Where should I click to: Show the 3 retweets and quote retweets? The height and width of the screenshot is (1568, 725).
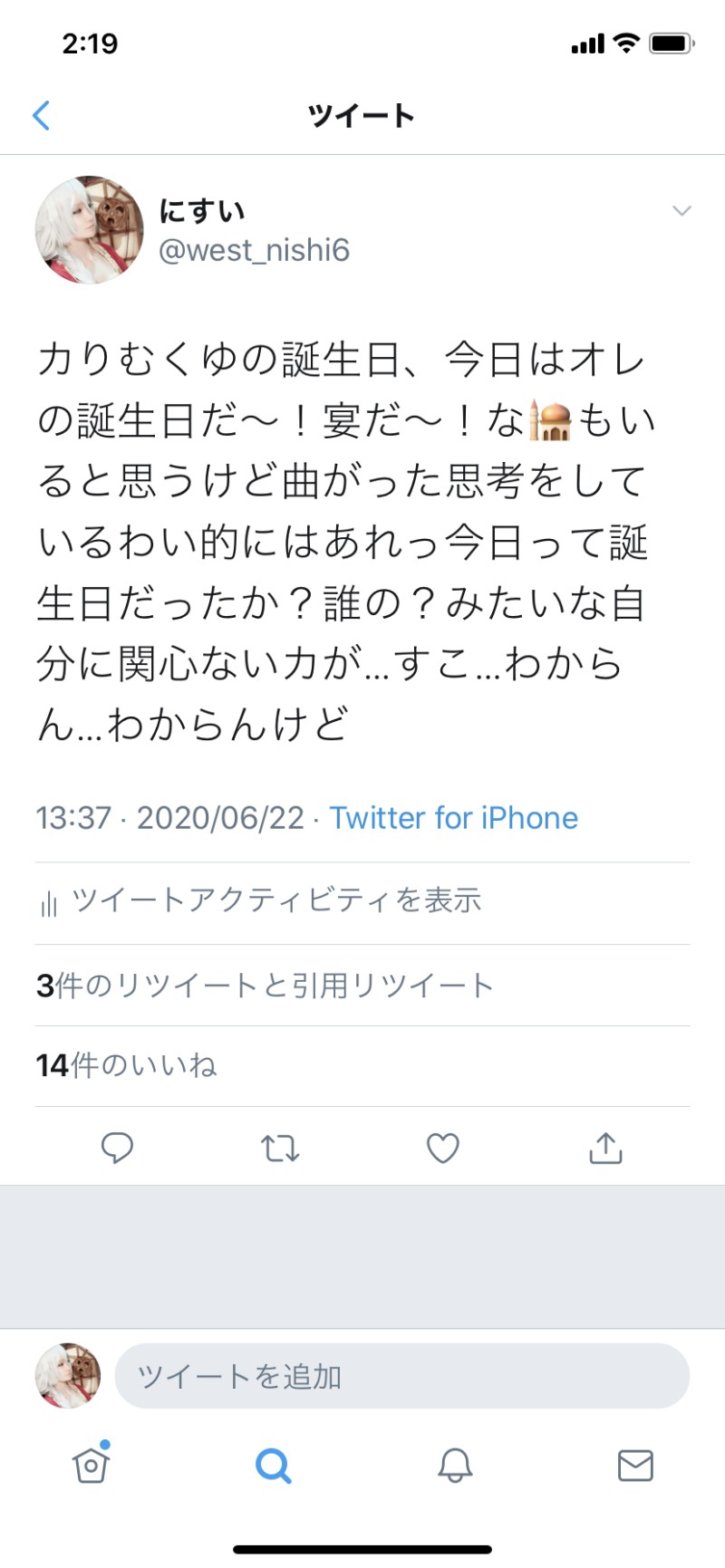click(265, 986)
